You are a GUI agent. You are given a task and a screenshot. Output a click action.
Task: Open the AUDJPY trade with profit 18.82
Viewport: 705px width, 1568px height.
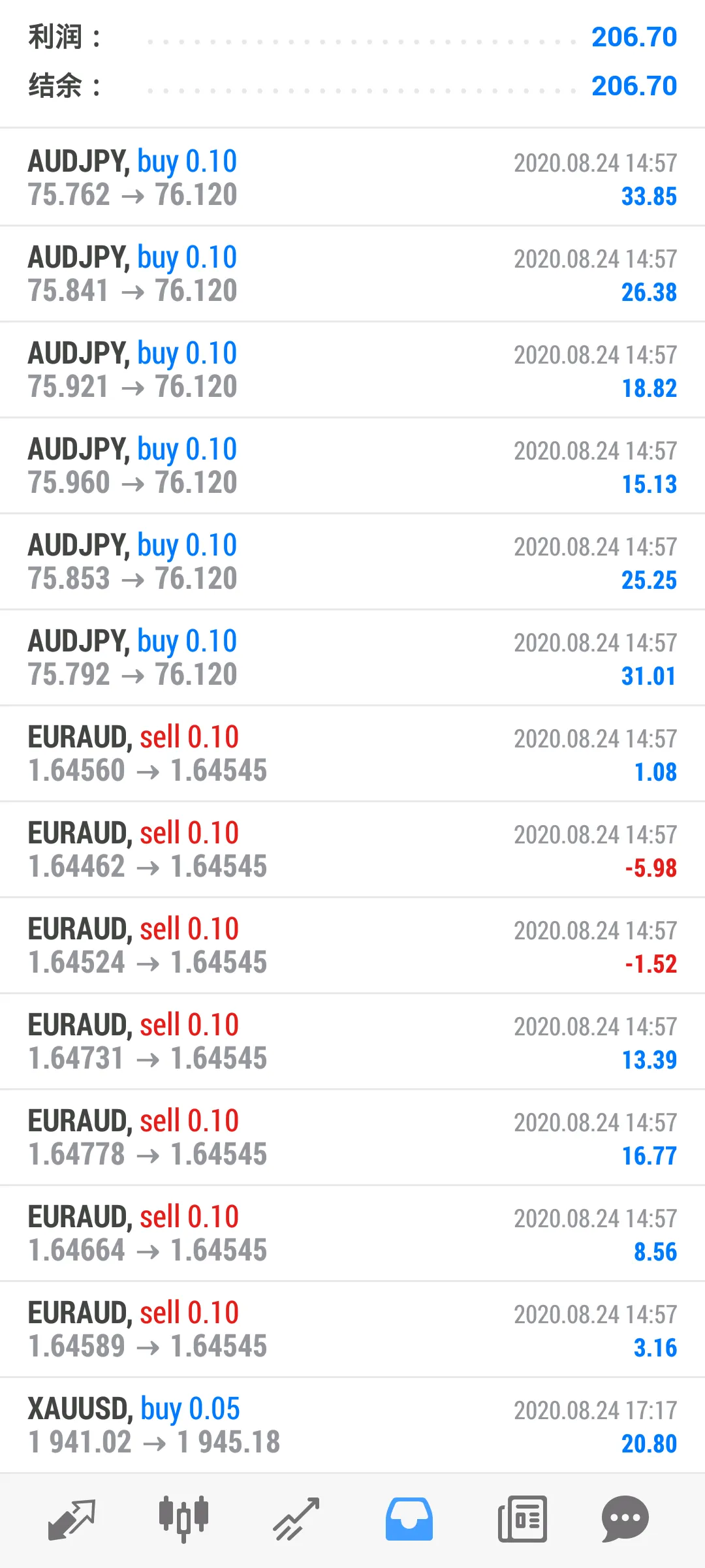352,369
